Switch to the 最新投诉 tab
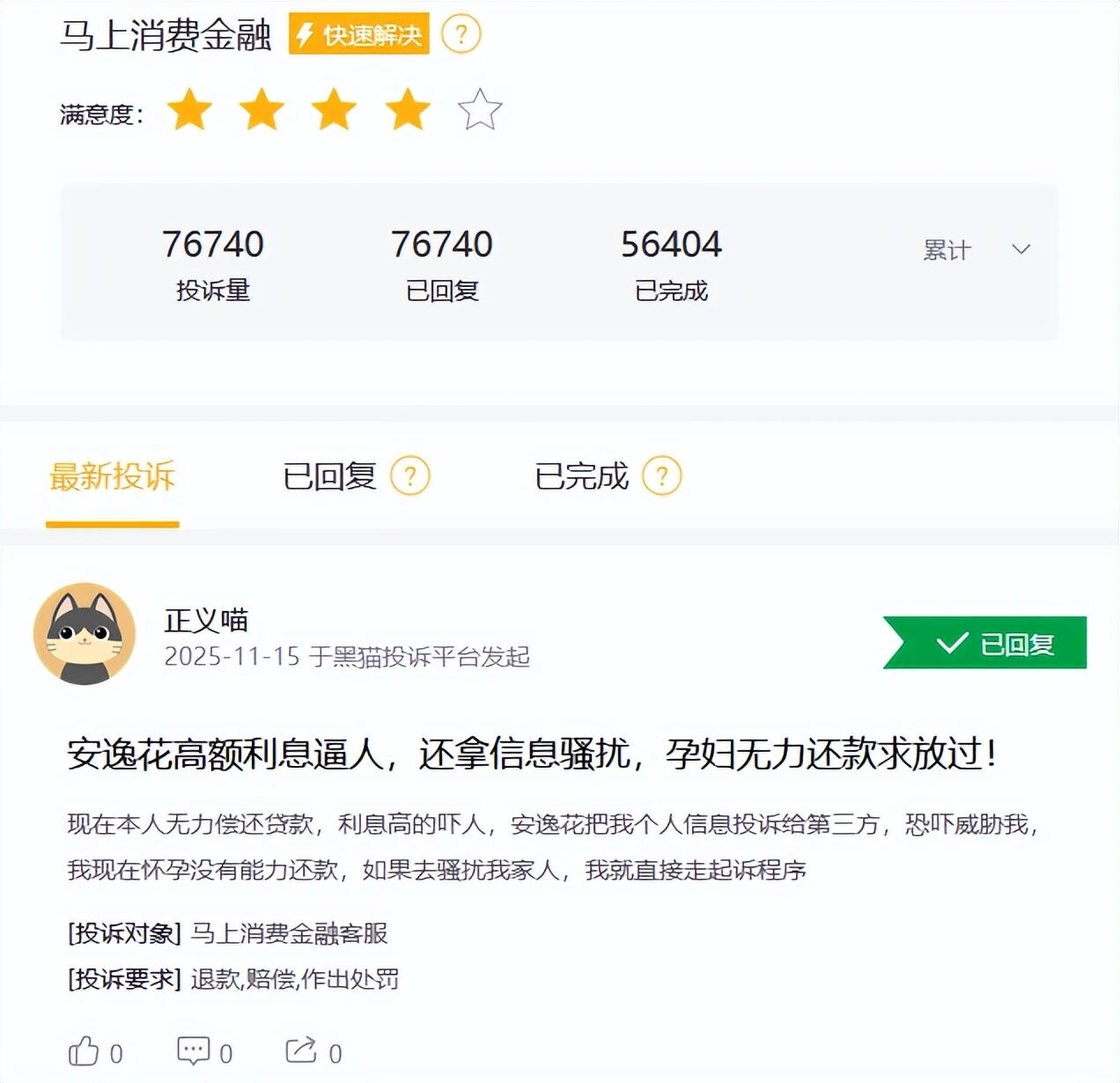1120x1083 pixels. pos(112,476)
